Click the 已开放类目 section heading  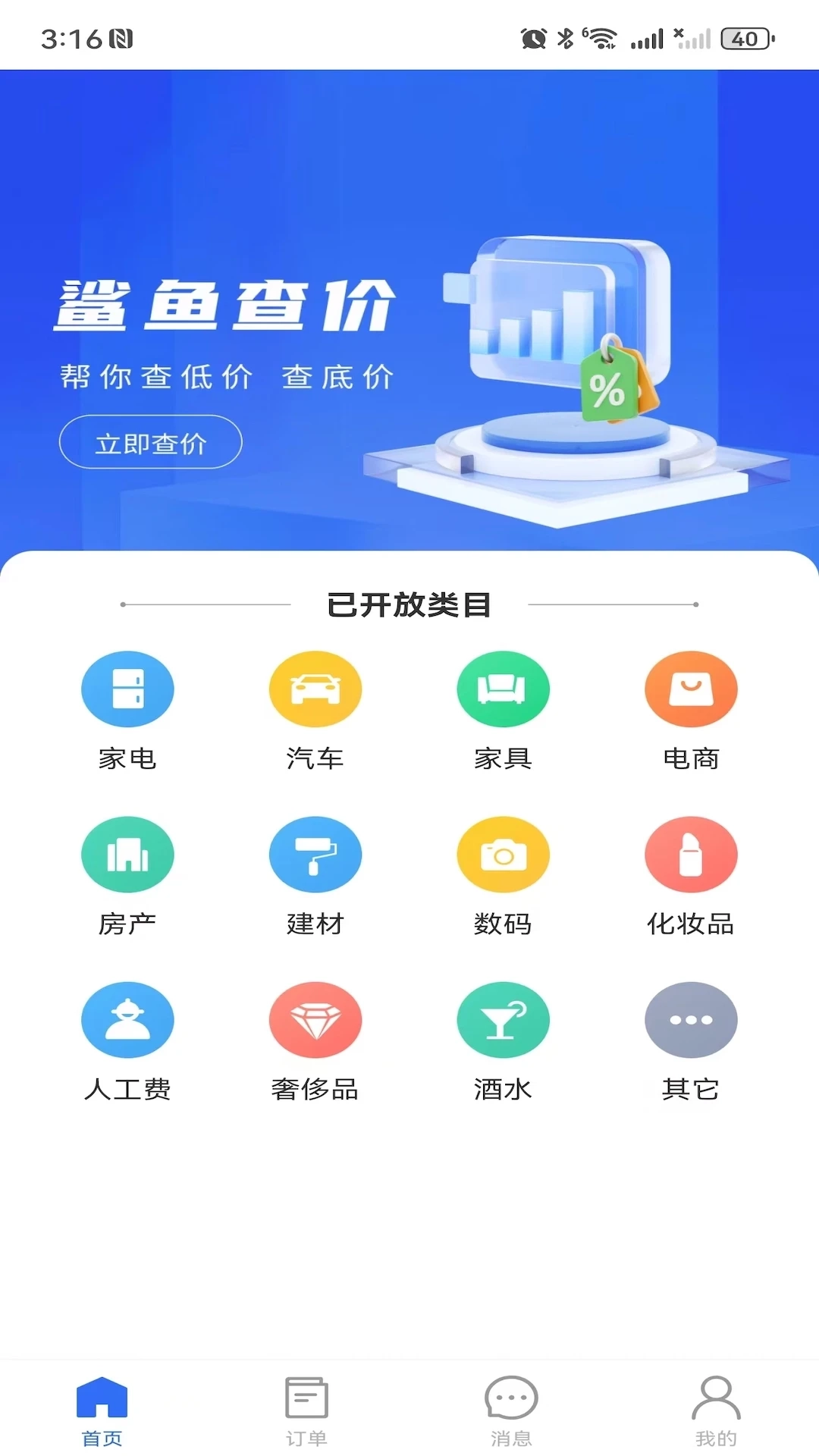pos(409,604)
